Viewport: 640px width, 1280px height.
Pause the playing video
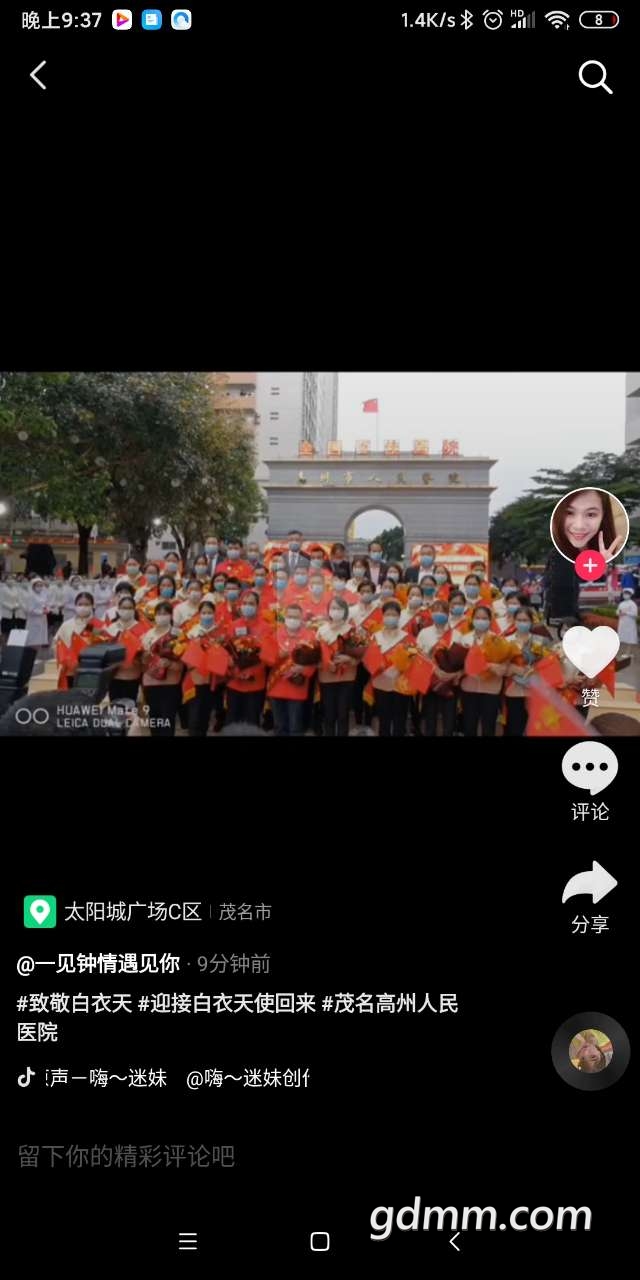pos(300,553)
